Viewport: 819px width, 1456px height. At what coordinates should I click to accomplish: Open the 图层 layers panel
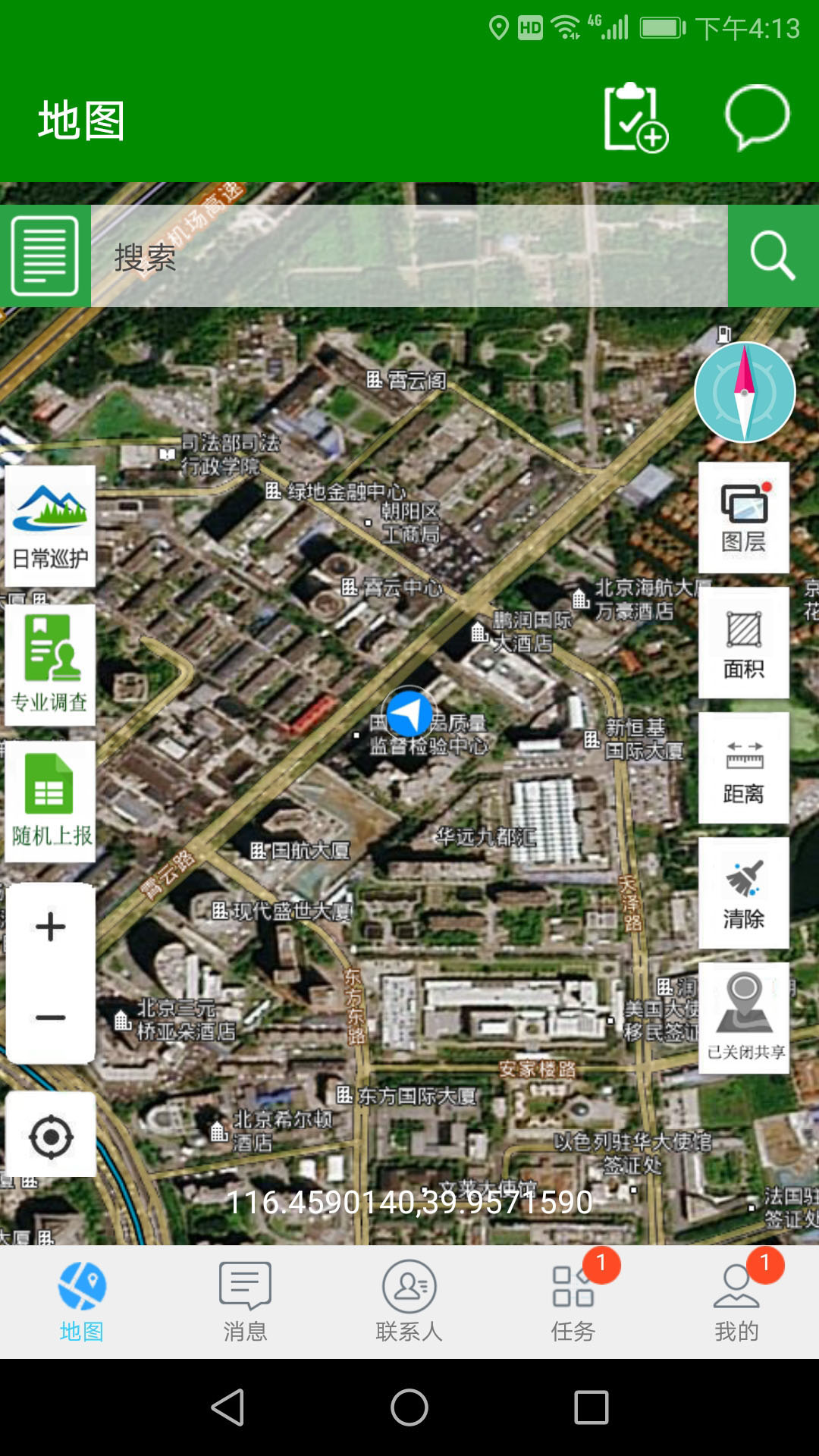[x=743, y=518]
